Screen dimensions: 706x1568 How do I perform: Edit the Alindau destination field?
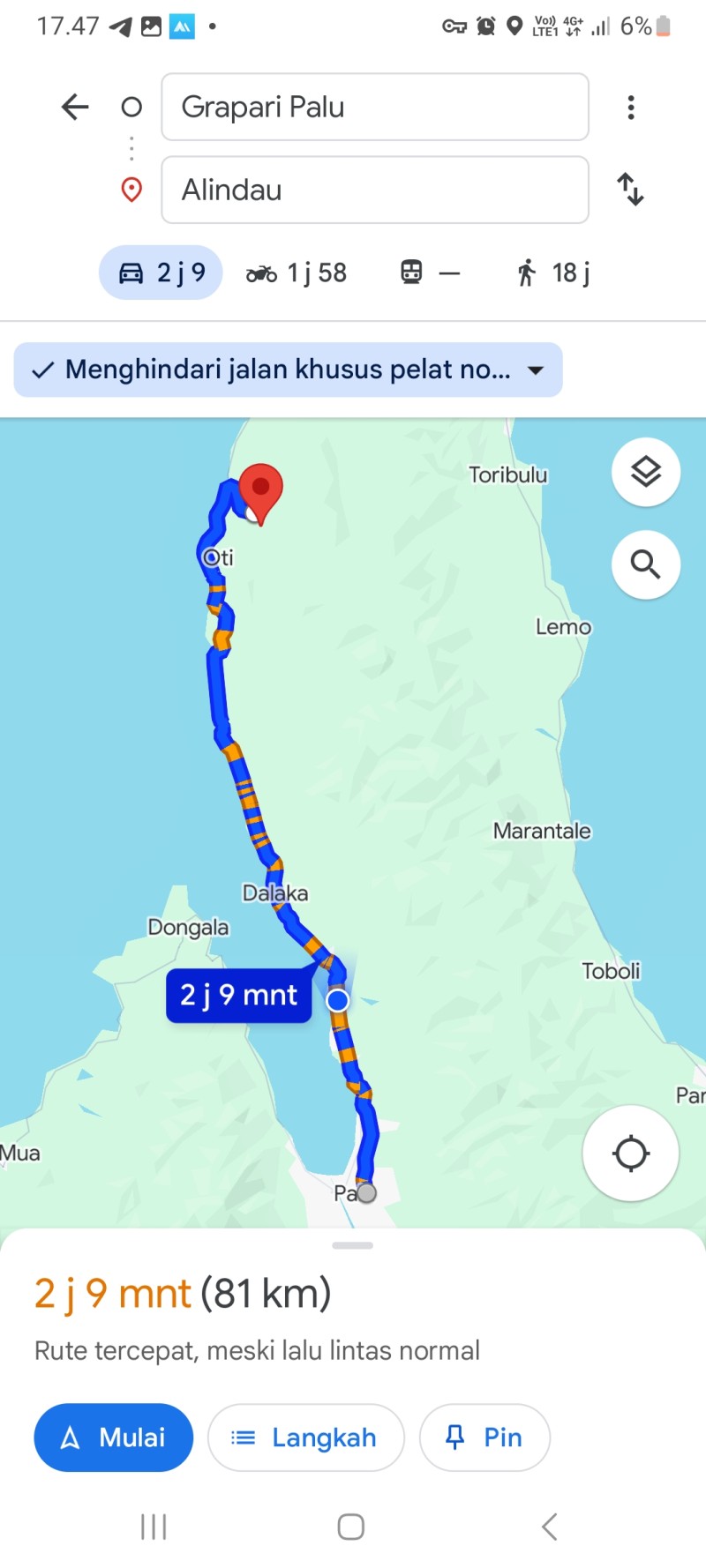[x=375, y=190]
